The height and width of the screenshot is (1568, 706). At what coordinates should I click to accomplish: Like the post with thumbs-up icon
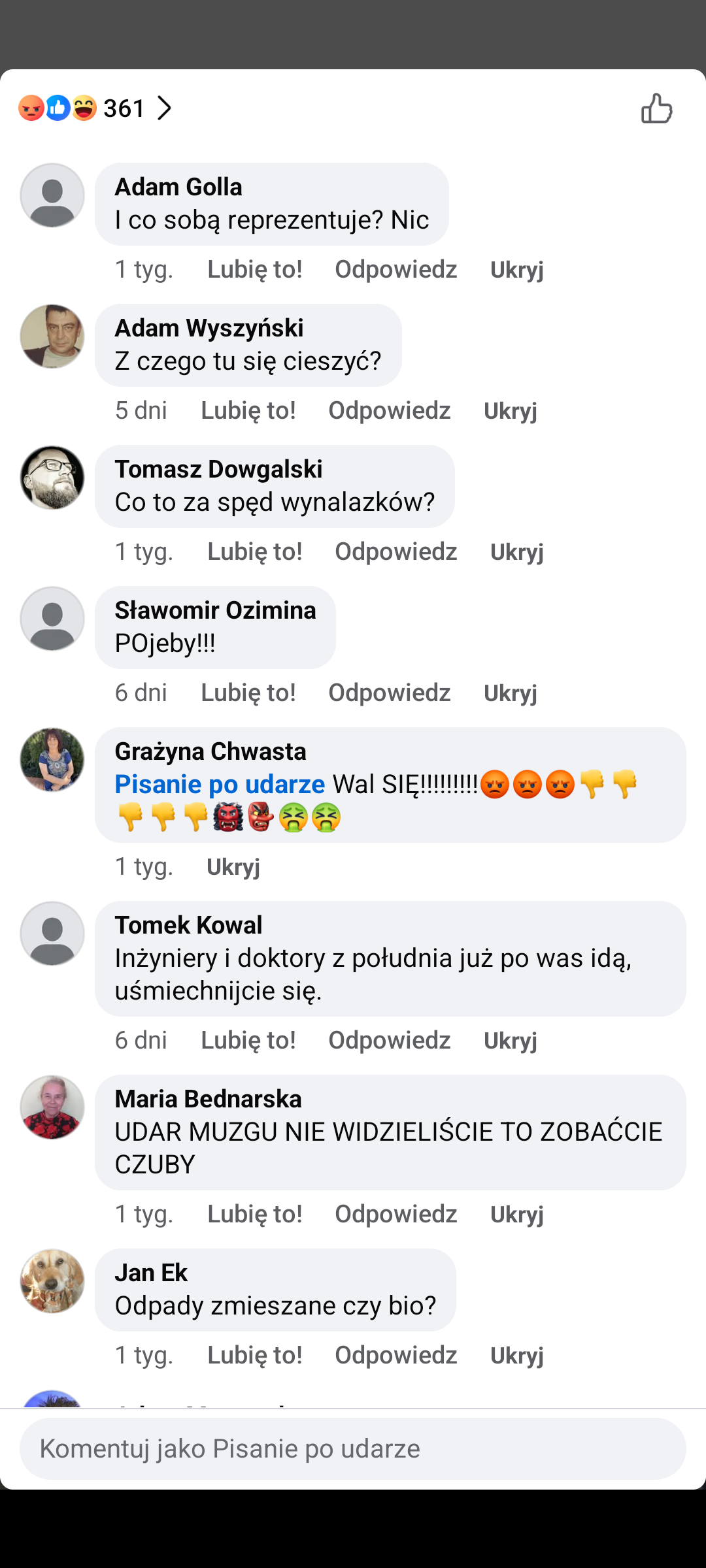point(656,108)
